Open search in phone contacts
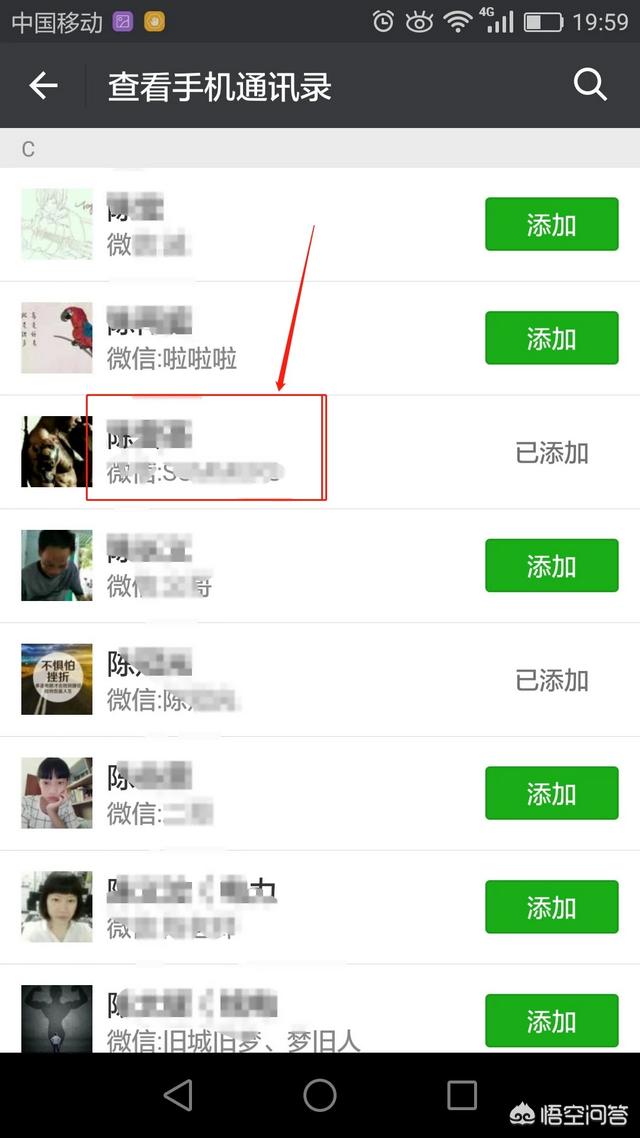The image size is (640, 1138). [590, 86]
